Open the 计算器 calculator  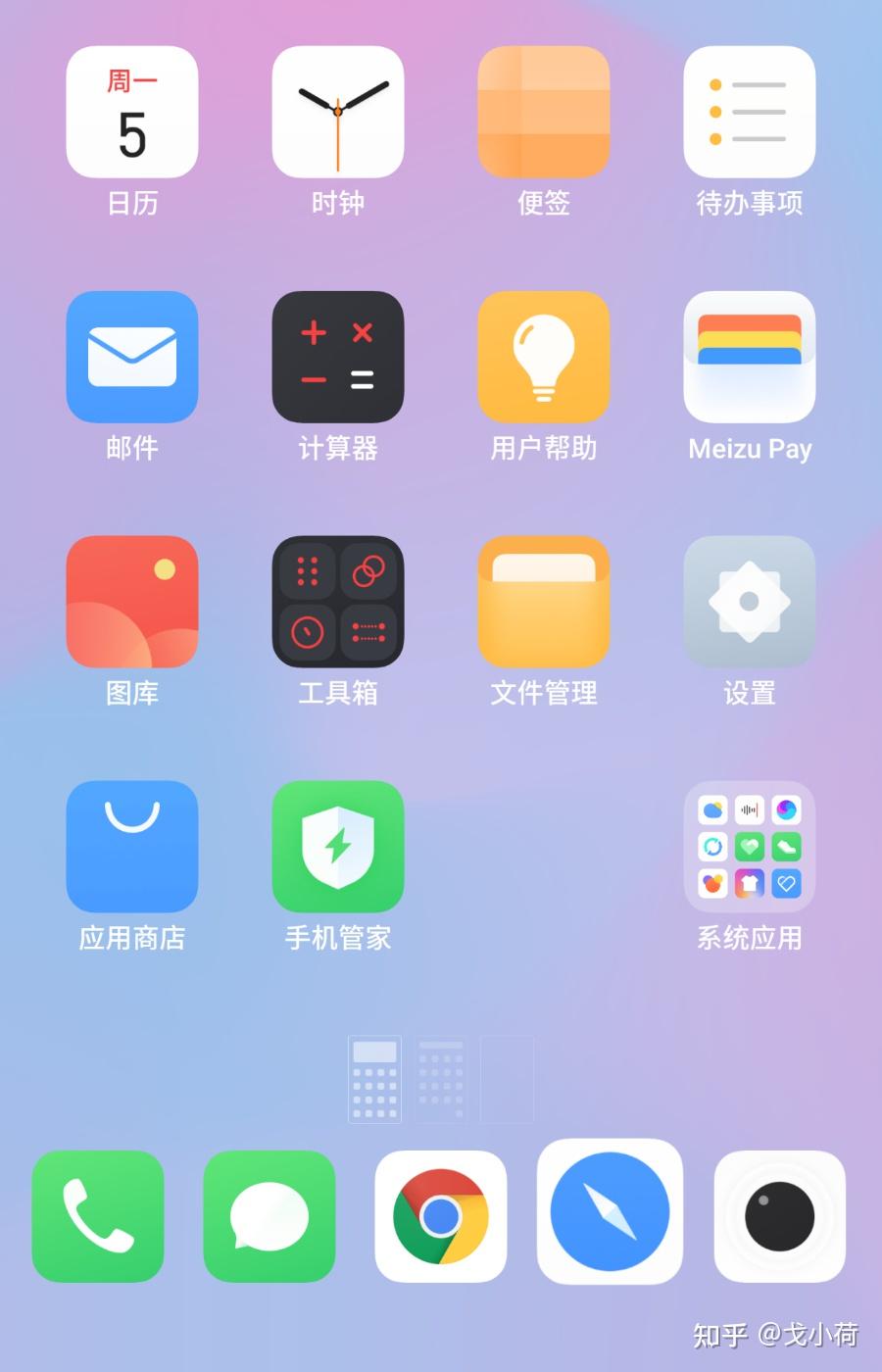pos(338,356)
